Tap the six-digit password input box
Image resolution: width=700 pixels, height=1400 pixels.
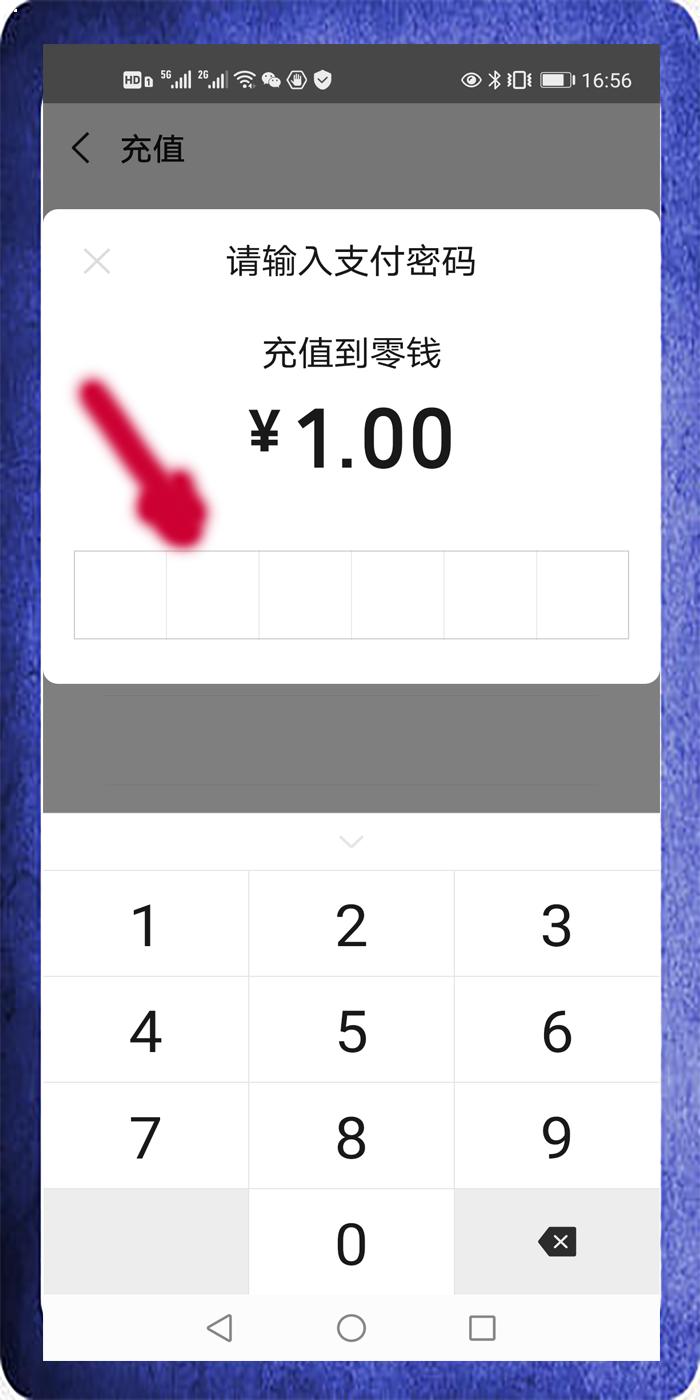click(x=351, y=594)
